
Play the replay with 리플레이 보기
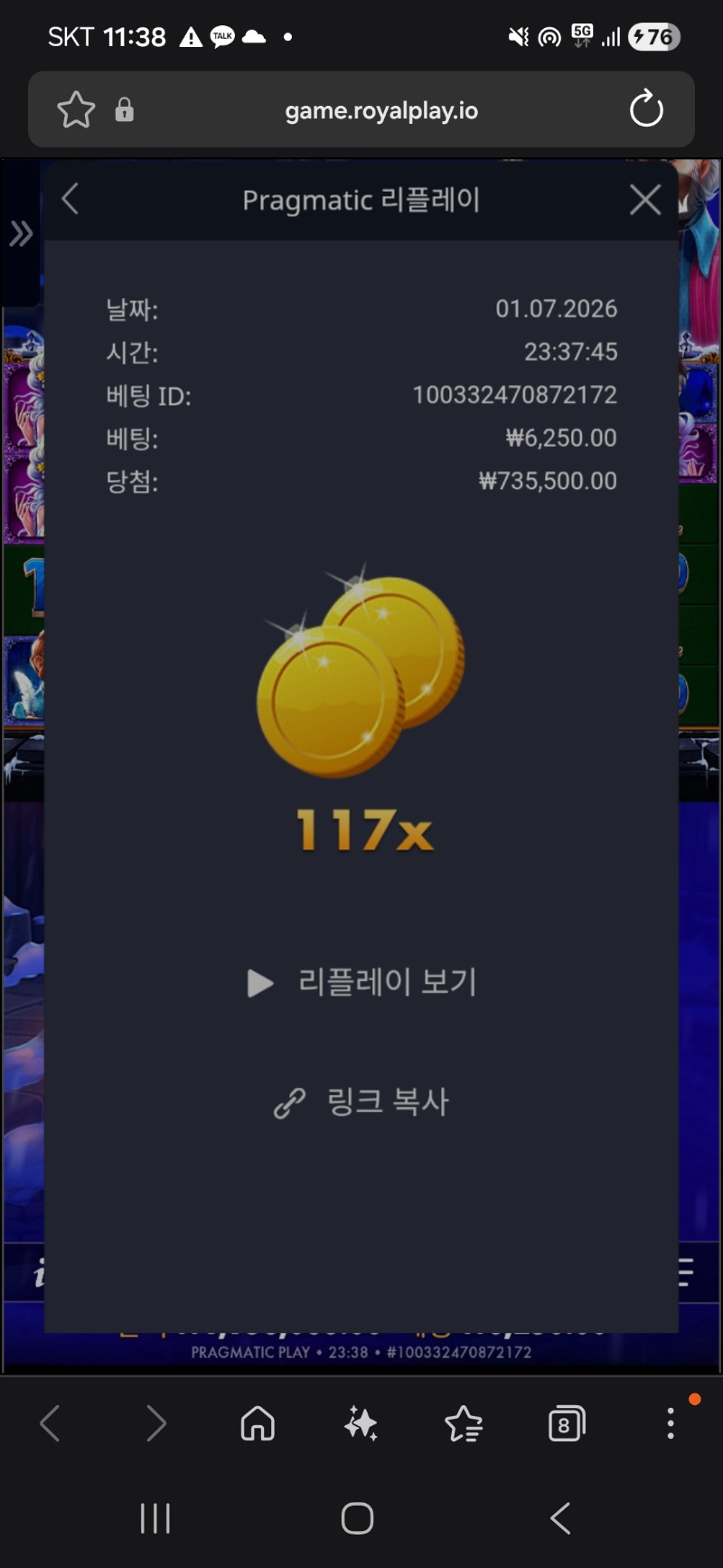pos(361,982)
